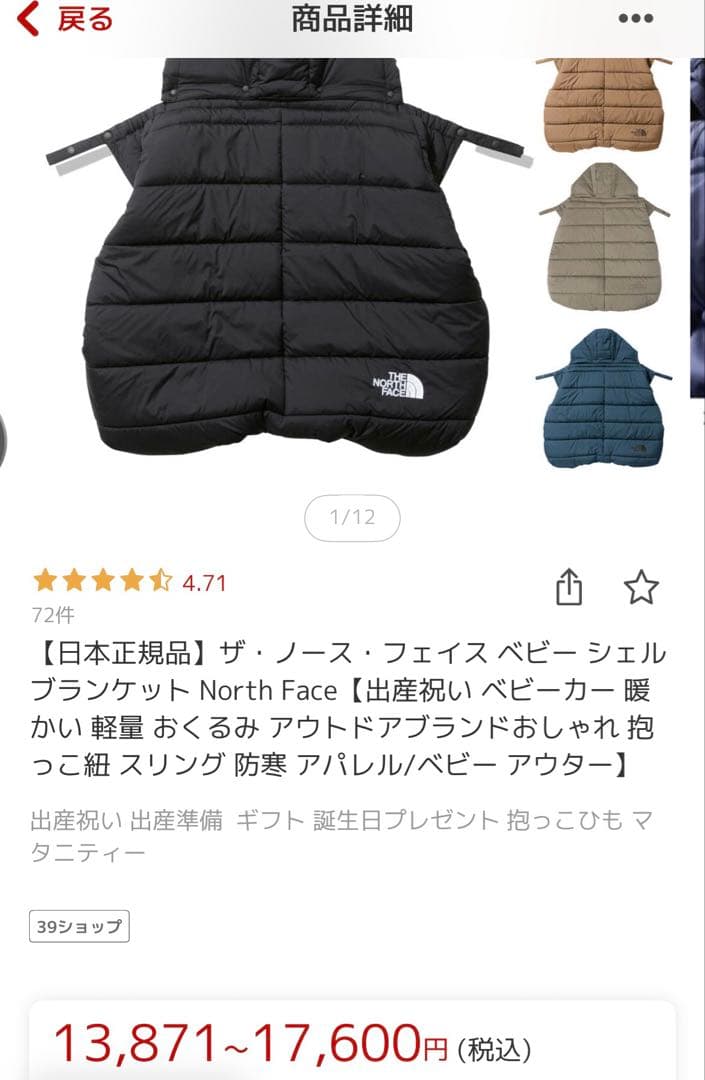This screenshot has height=1080, width=705.
Task: Tap the 1/12 image page indicator
Action: coord(352,518)
